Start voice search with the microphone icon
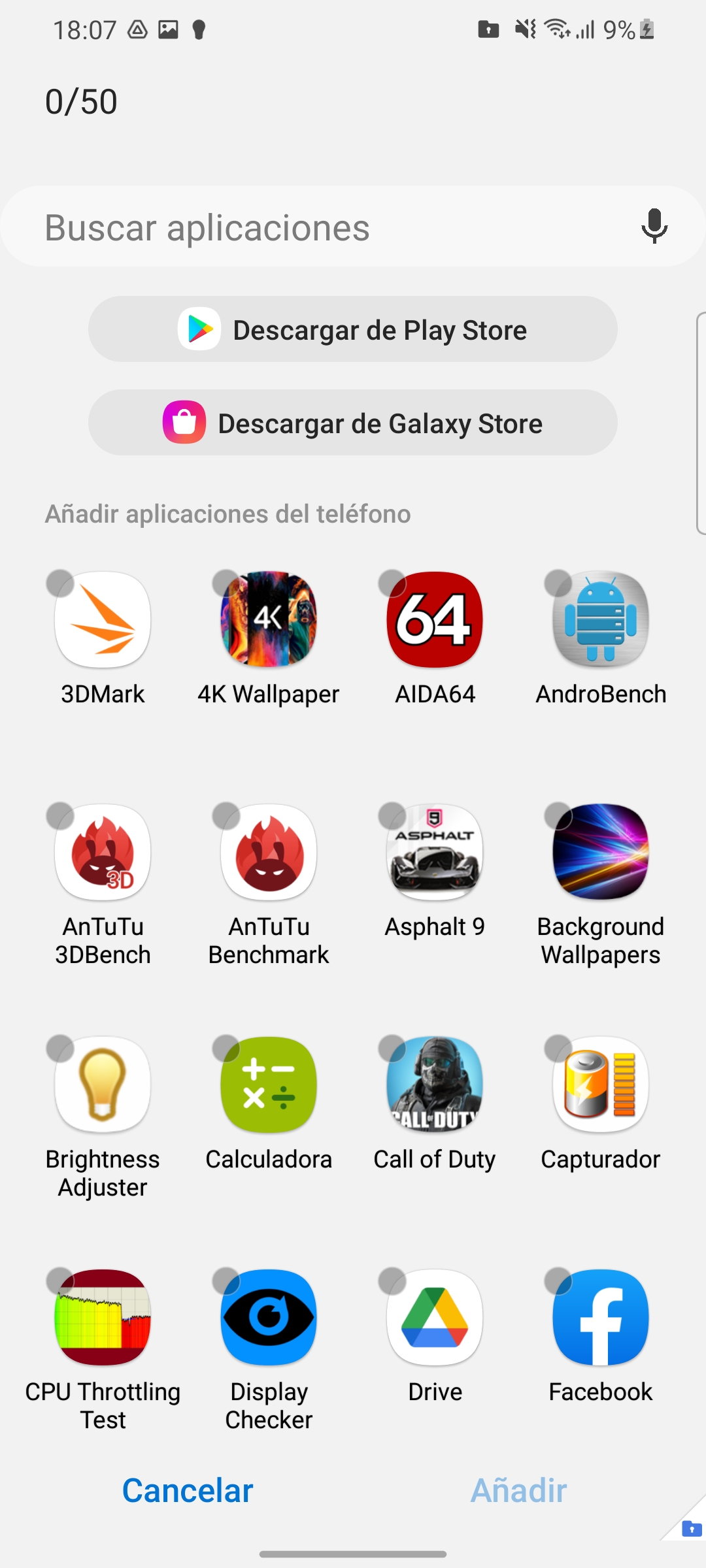The width and height of the screenshot is (706, 1568). [x=654, y=227]
